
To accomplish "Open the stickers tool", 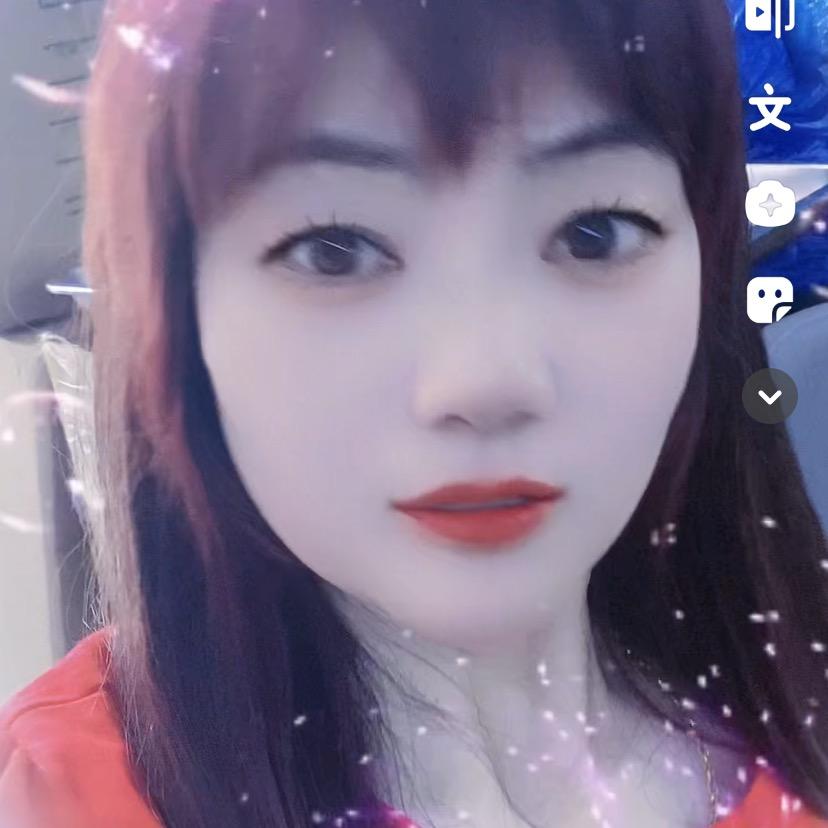I will pyautogui.click(x=770, y=300).
